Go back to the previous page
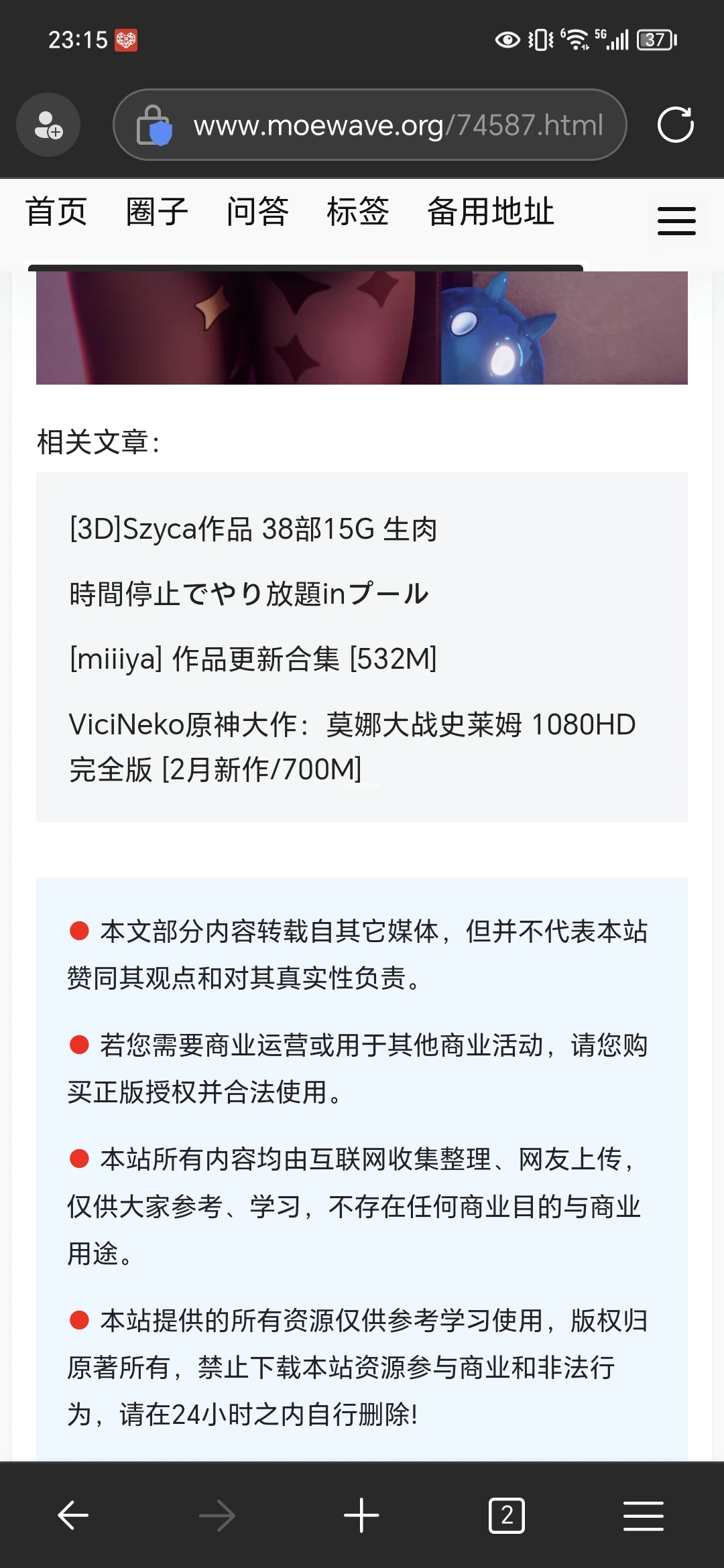This screenshot has width=724, height=1568. pos(73,1515)
